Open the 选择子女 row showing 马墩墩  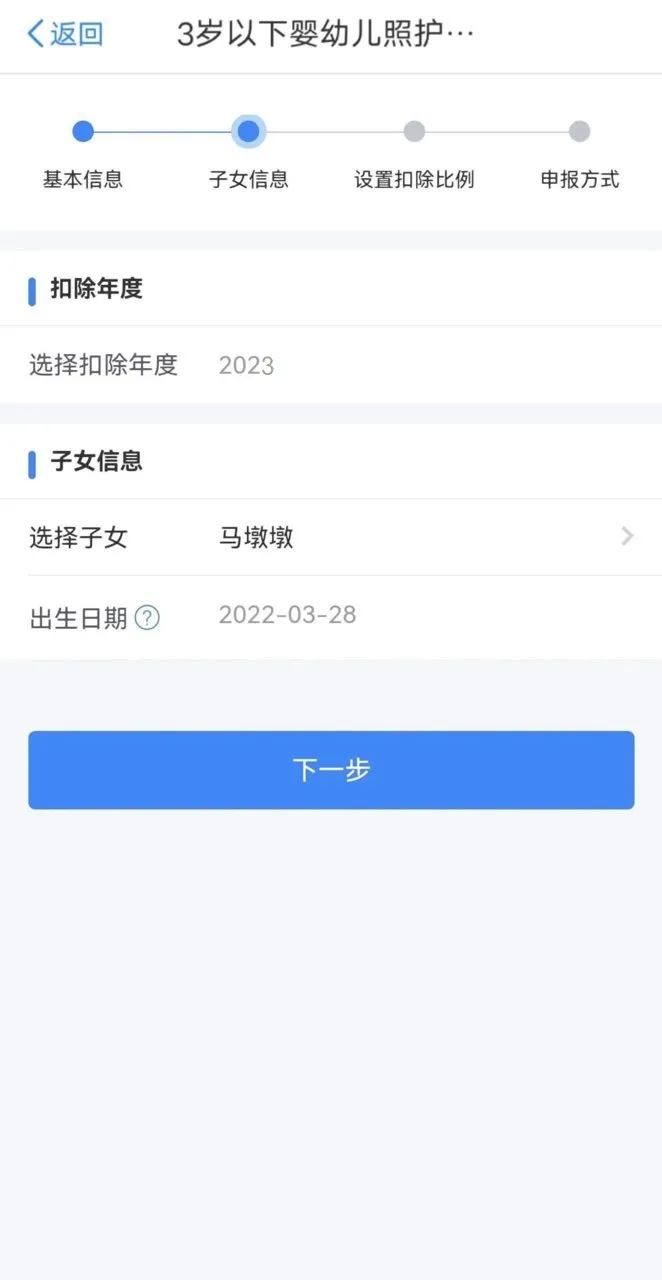coord(331,537)
